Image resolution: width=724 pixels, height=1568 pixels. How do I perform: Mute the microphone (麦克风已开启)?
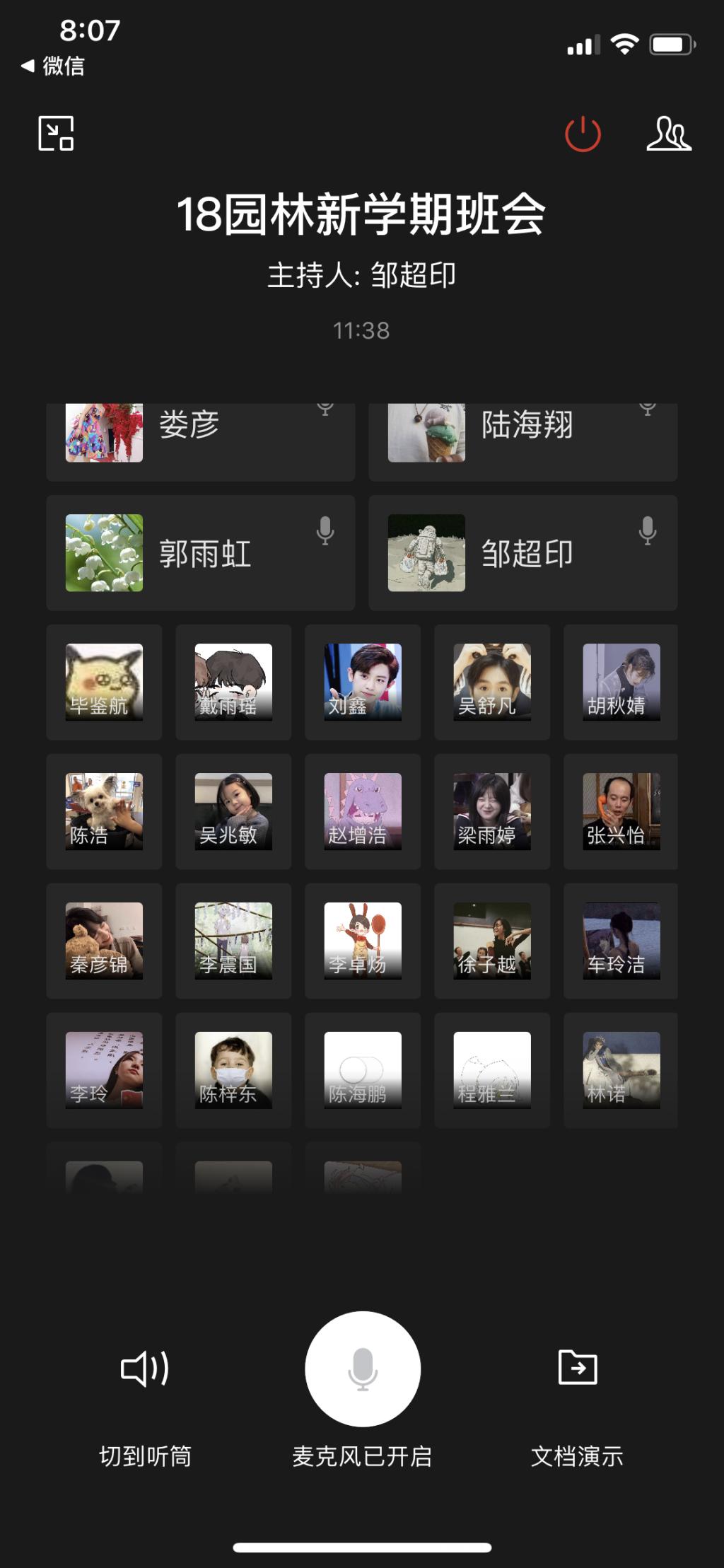pos(362,1369)
